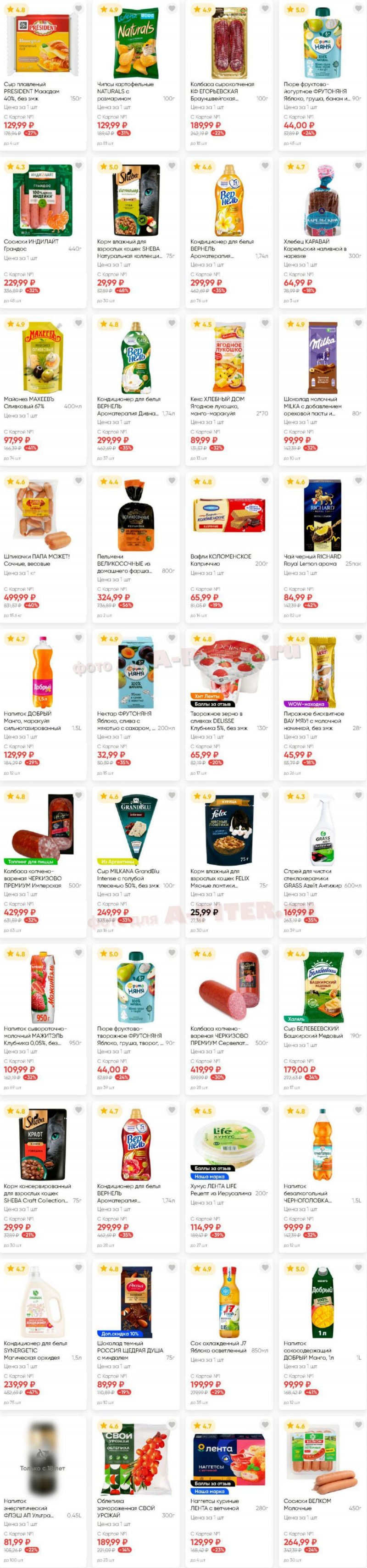Favorite the FrutoNyanya apple pear banana puree

coord(358,9)
